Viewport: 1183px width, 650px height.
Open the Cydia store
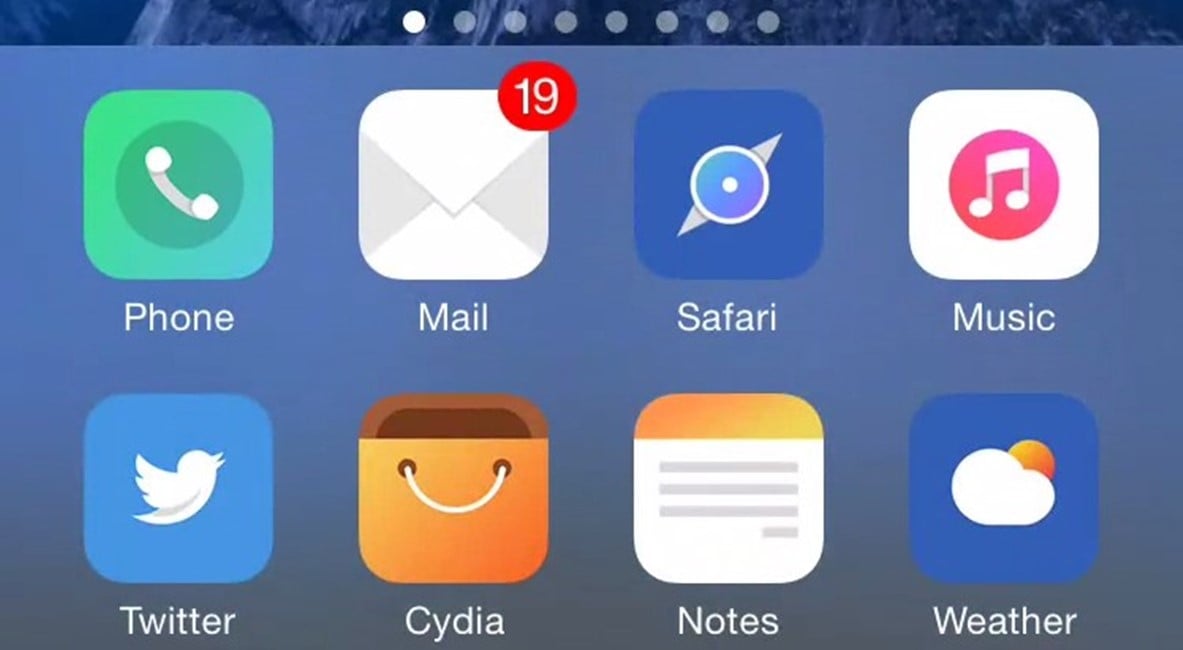point(453,488)
